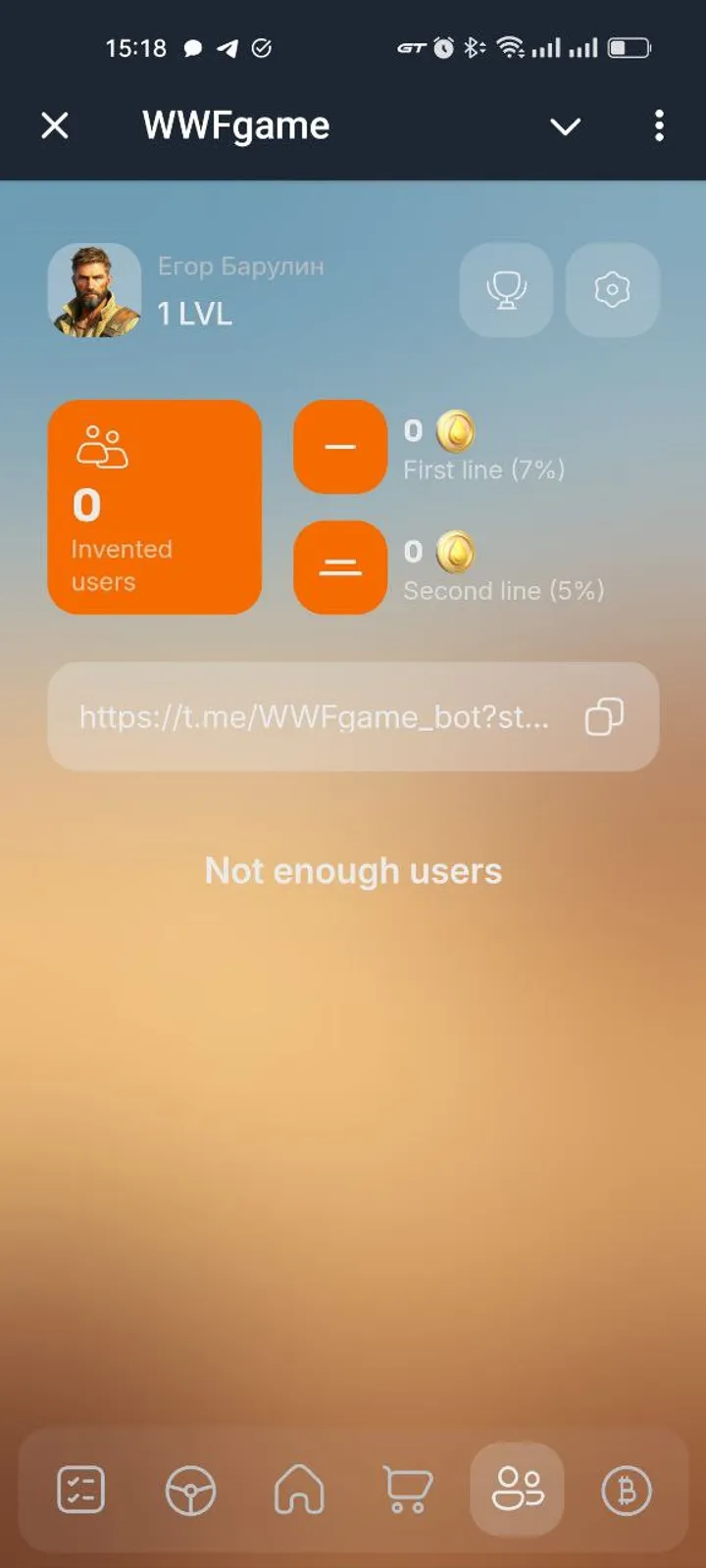Screen dimensions: 706x1568
Task: Select the friends referral tab
Action: [x=517, y=1489]
